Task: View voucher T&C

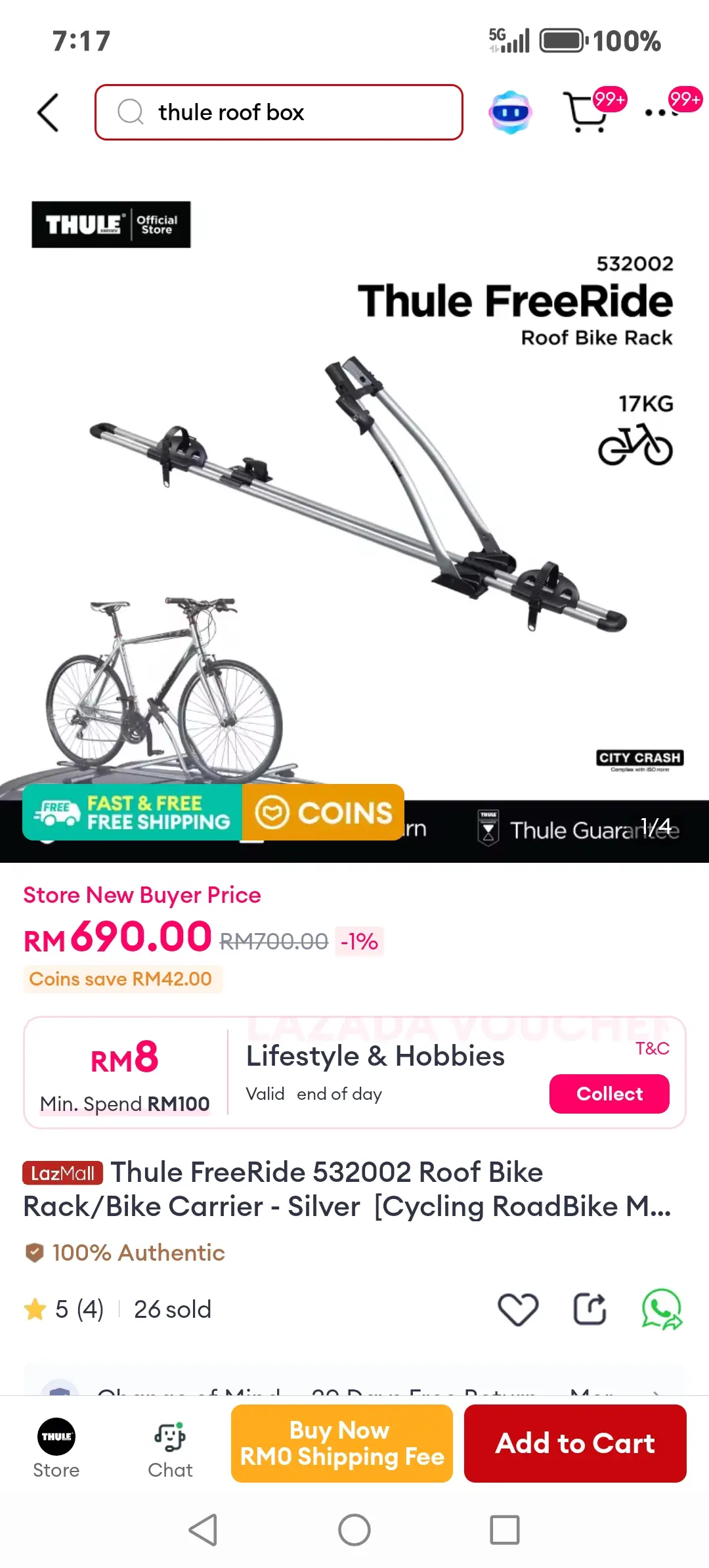Action: [651, 1049]
